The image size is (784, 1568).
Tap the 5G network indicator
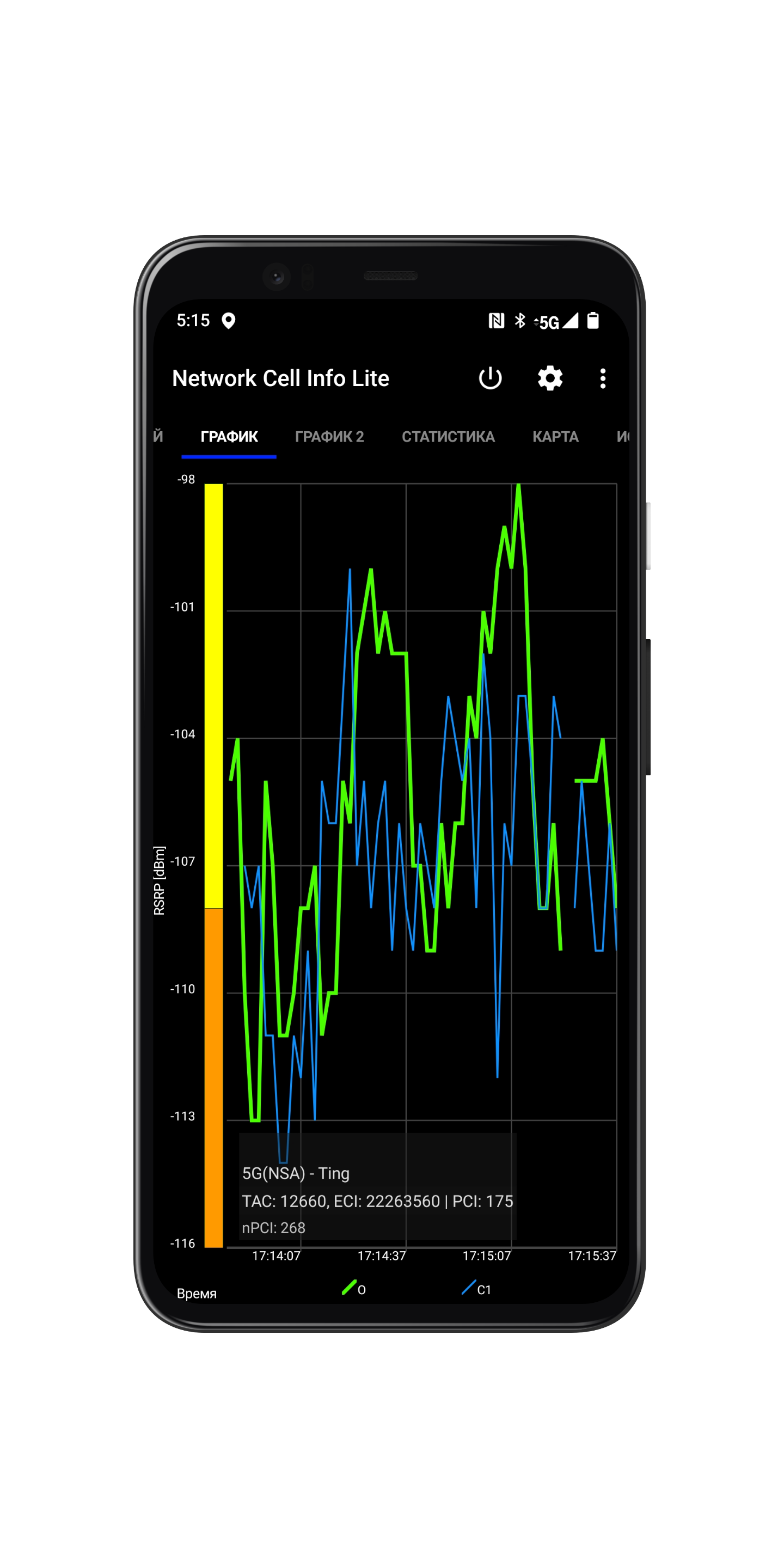[548, 321]
